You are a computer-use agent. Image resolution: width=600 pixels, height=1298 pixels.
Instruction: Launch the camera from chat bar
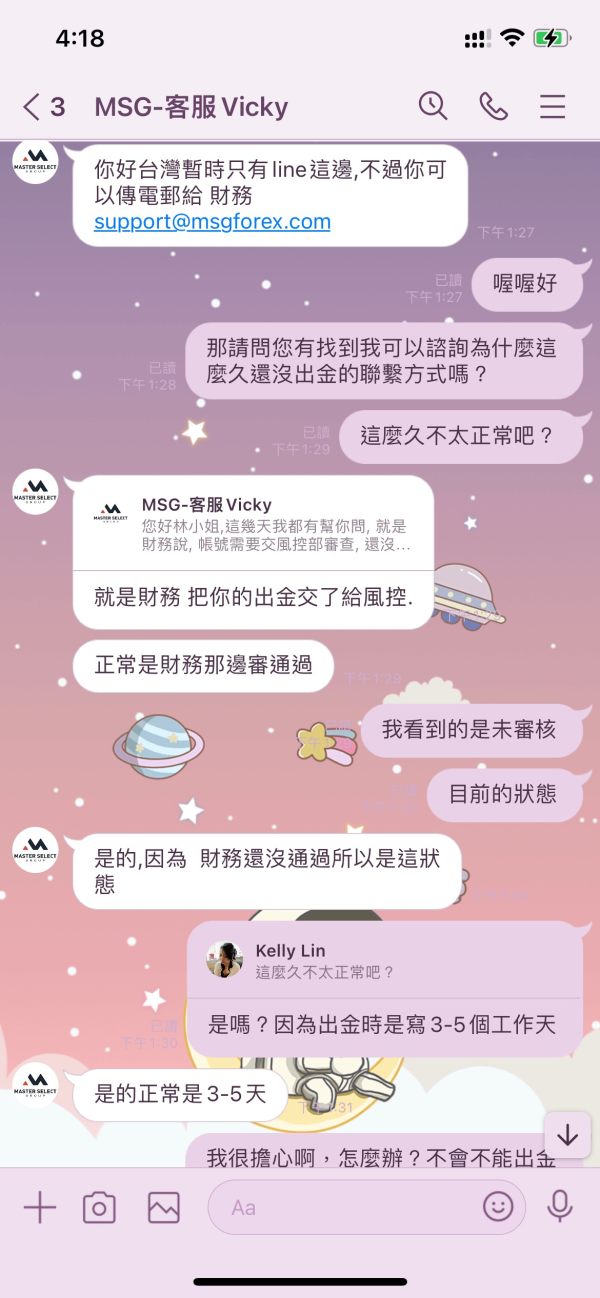[99, 1208]
